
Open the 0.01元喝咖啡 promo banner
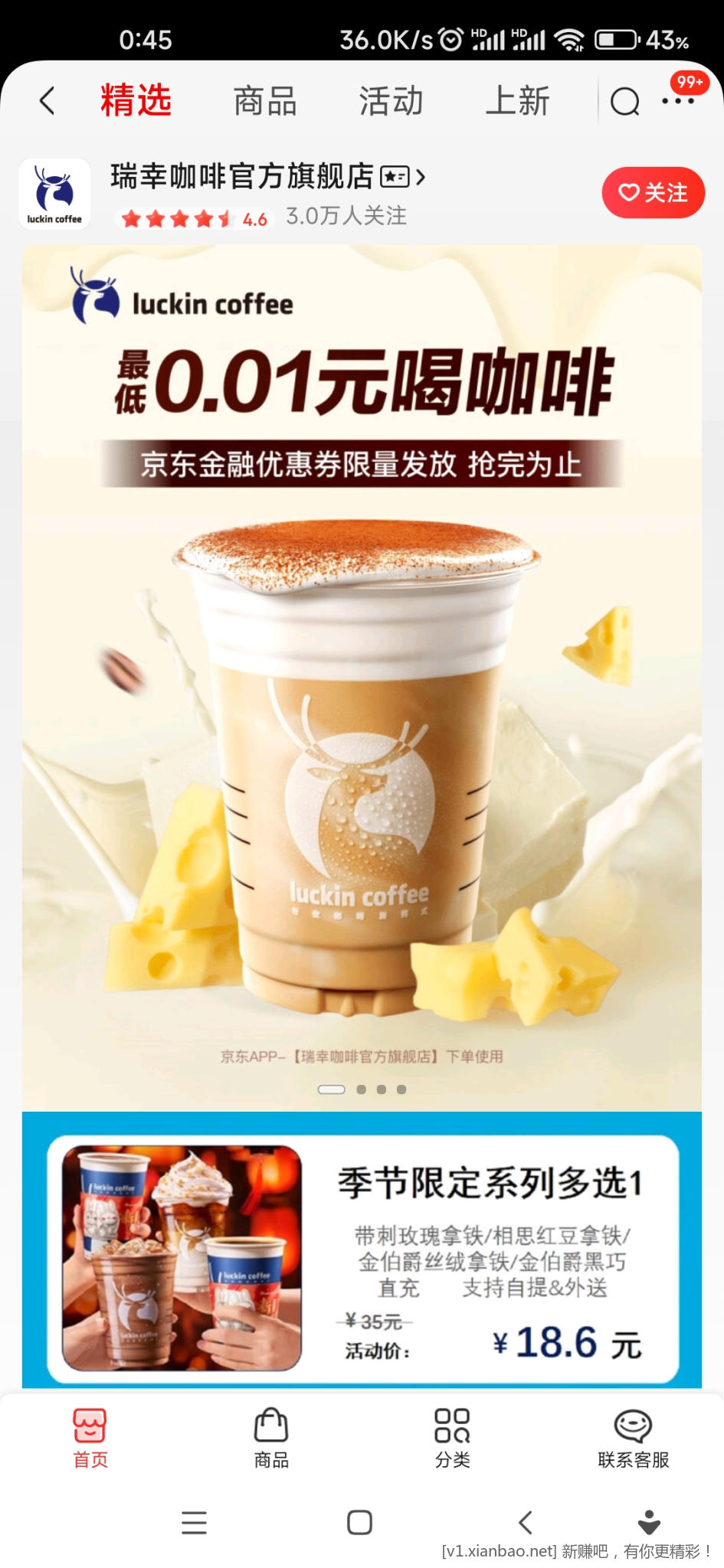point(362,674)
